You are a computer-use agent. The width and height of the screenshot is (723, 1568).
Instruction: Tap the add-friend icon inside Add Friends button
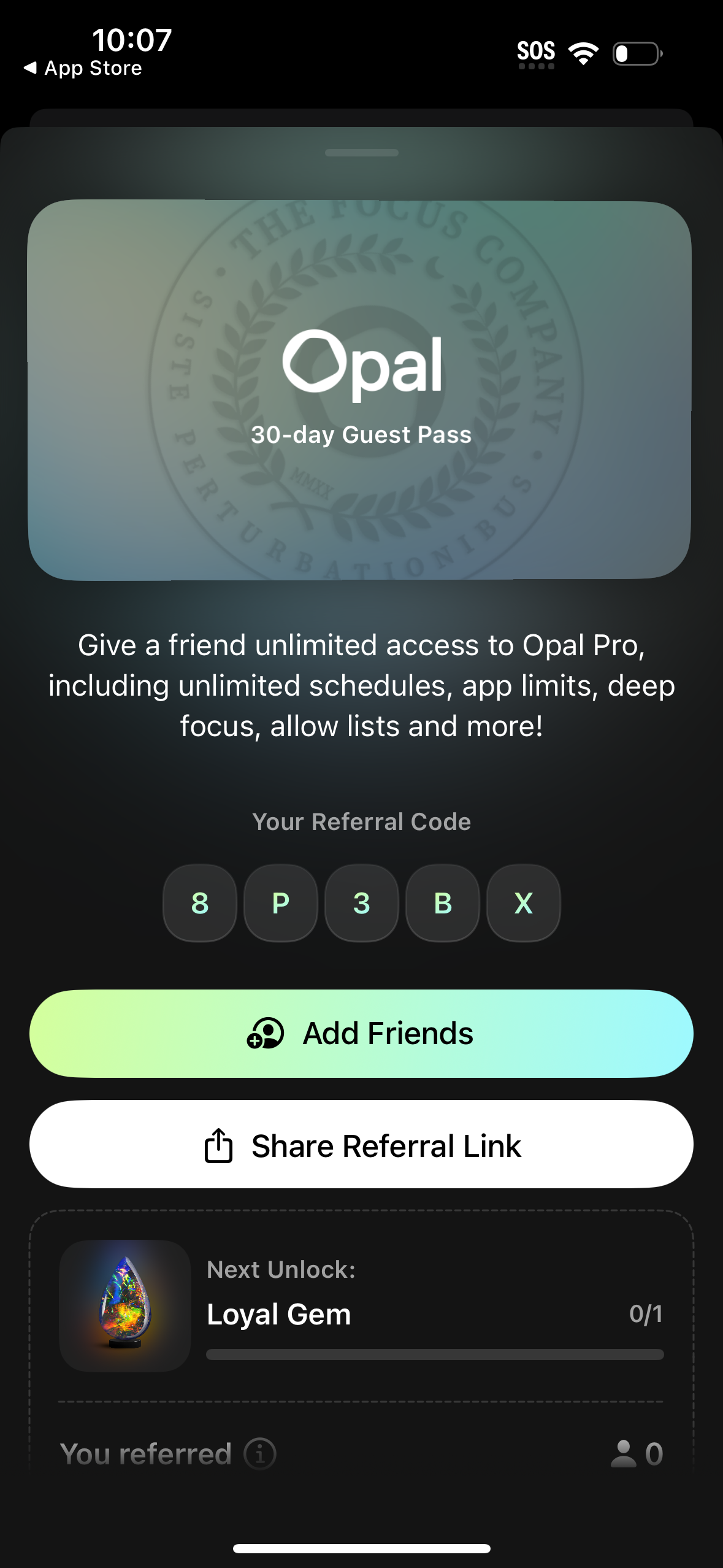pos(266,1032)
